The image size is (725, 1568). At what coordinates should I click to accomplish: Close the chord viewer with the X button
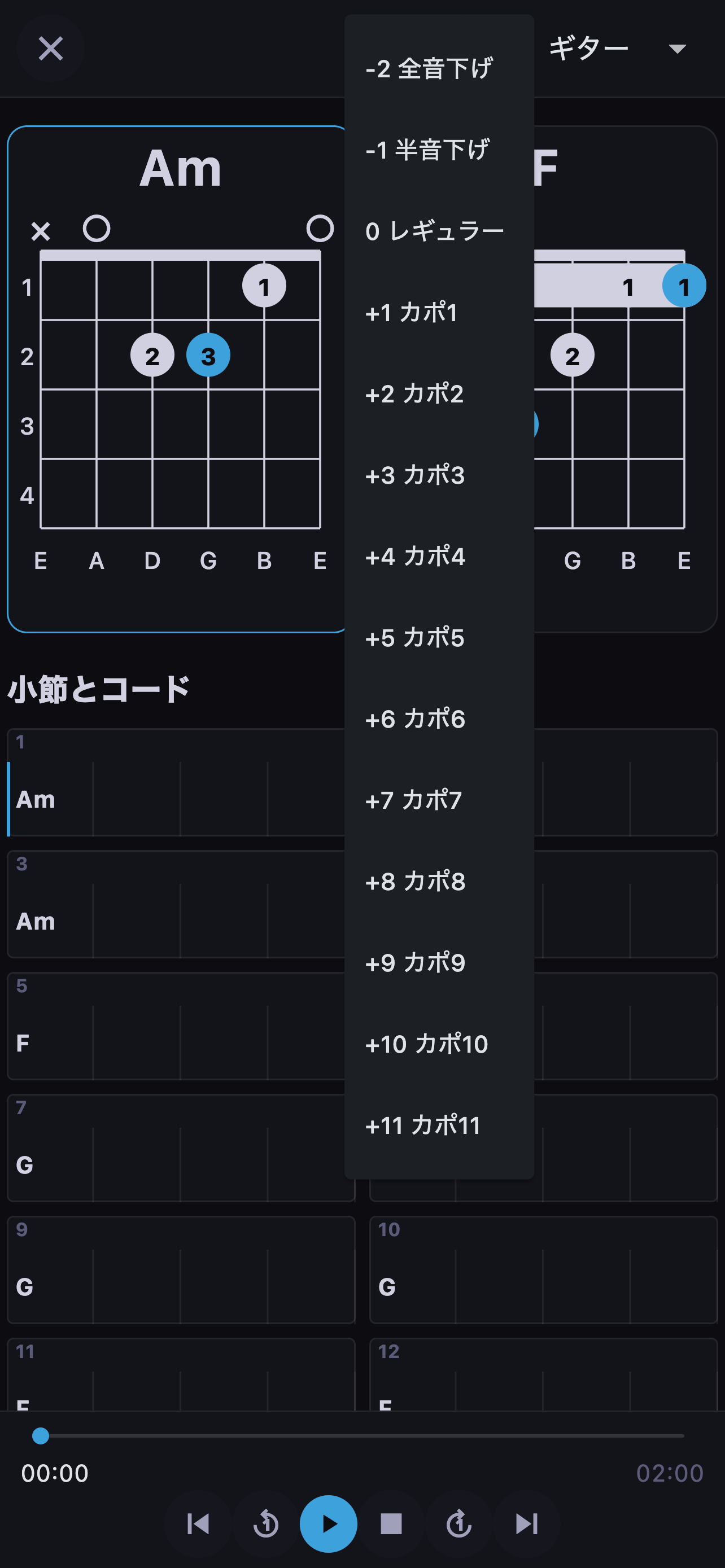click(x=50, y=49)
